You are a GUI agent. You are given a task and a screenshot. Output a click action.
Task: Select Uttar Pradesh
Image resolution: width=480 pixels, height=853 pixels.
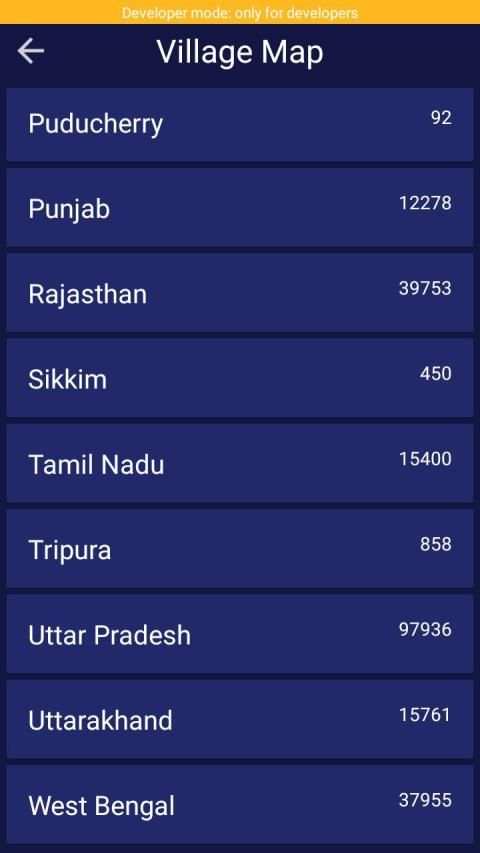click(240, 634)
